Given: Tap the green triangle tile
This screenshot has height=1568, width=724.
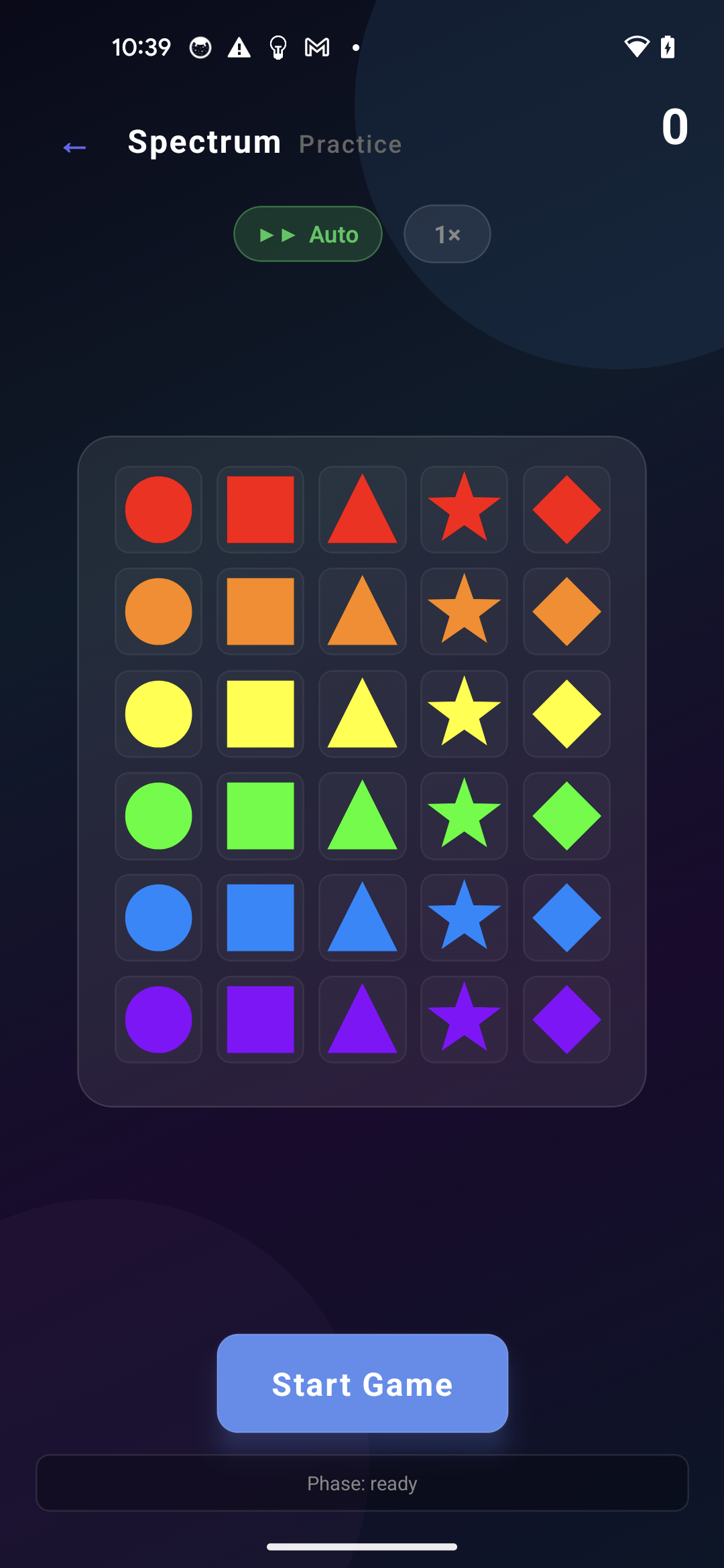Looking at the screenshot, I should pyautogui.click(x=362, y=815).
